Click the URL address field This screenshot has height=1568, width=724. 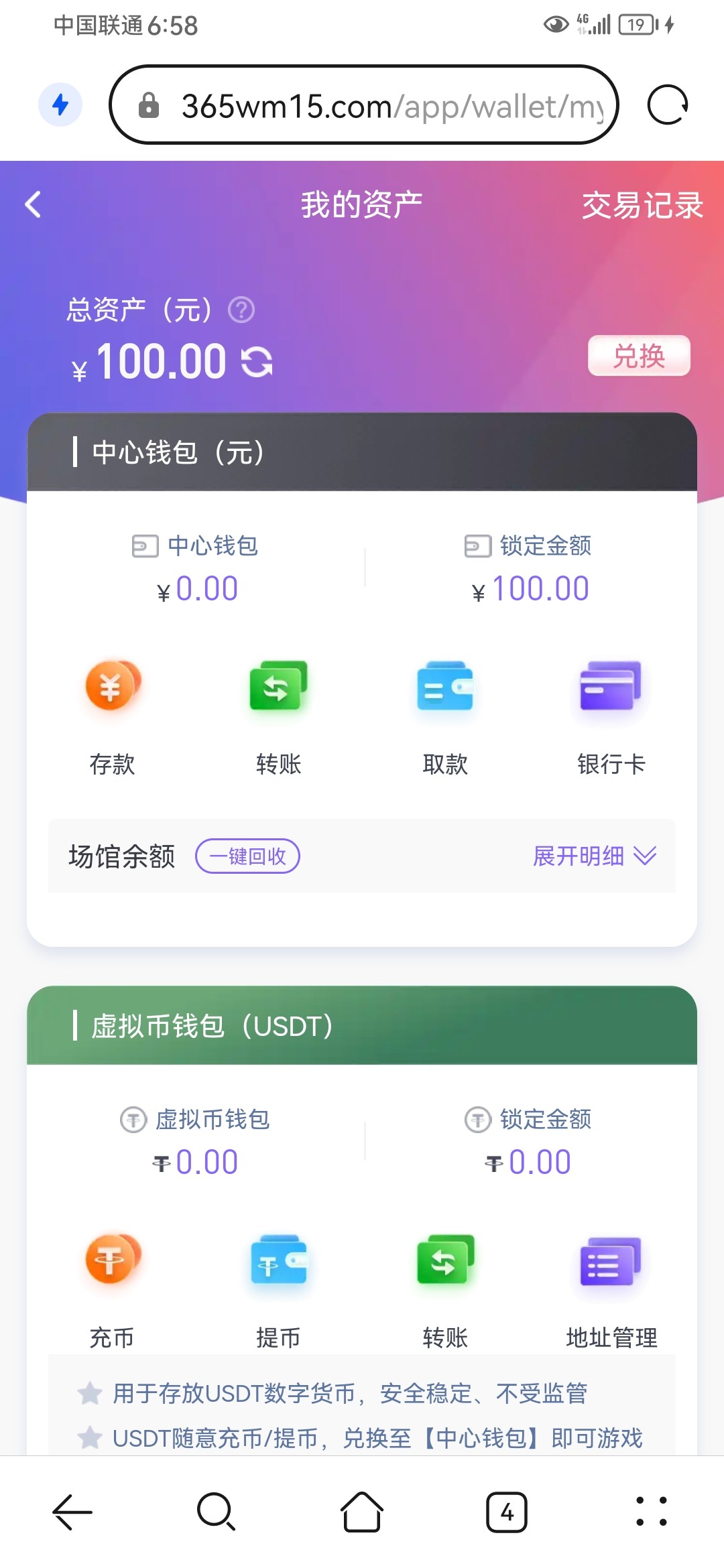pos(362,105)
